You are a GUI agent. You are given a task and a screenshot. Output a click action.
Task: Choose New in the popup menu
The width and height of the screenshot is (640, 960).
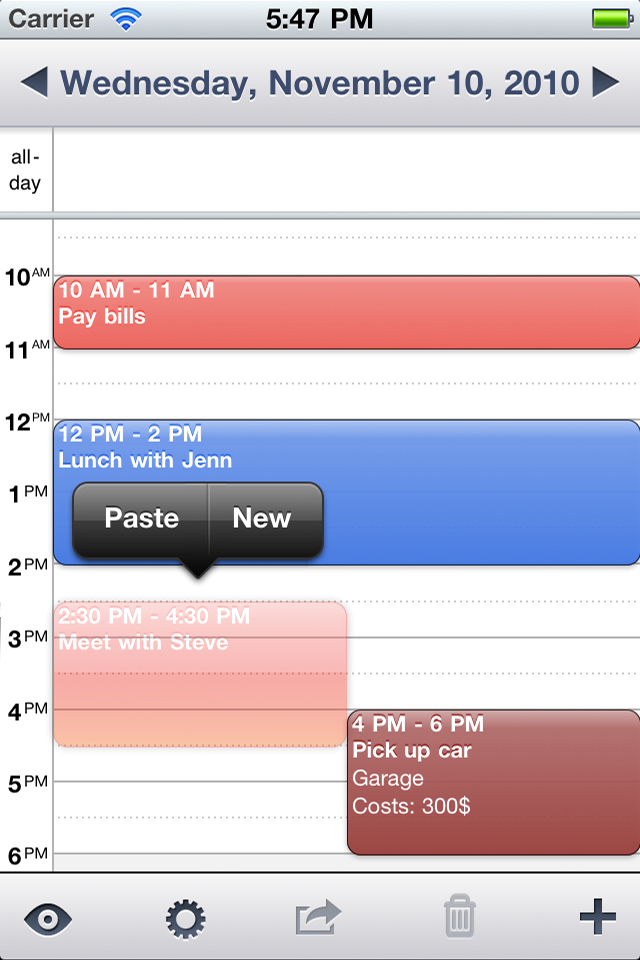(262, 518)
